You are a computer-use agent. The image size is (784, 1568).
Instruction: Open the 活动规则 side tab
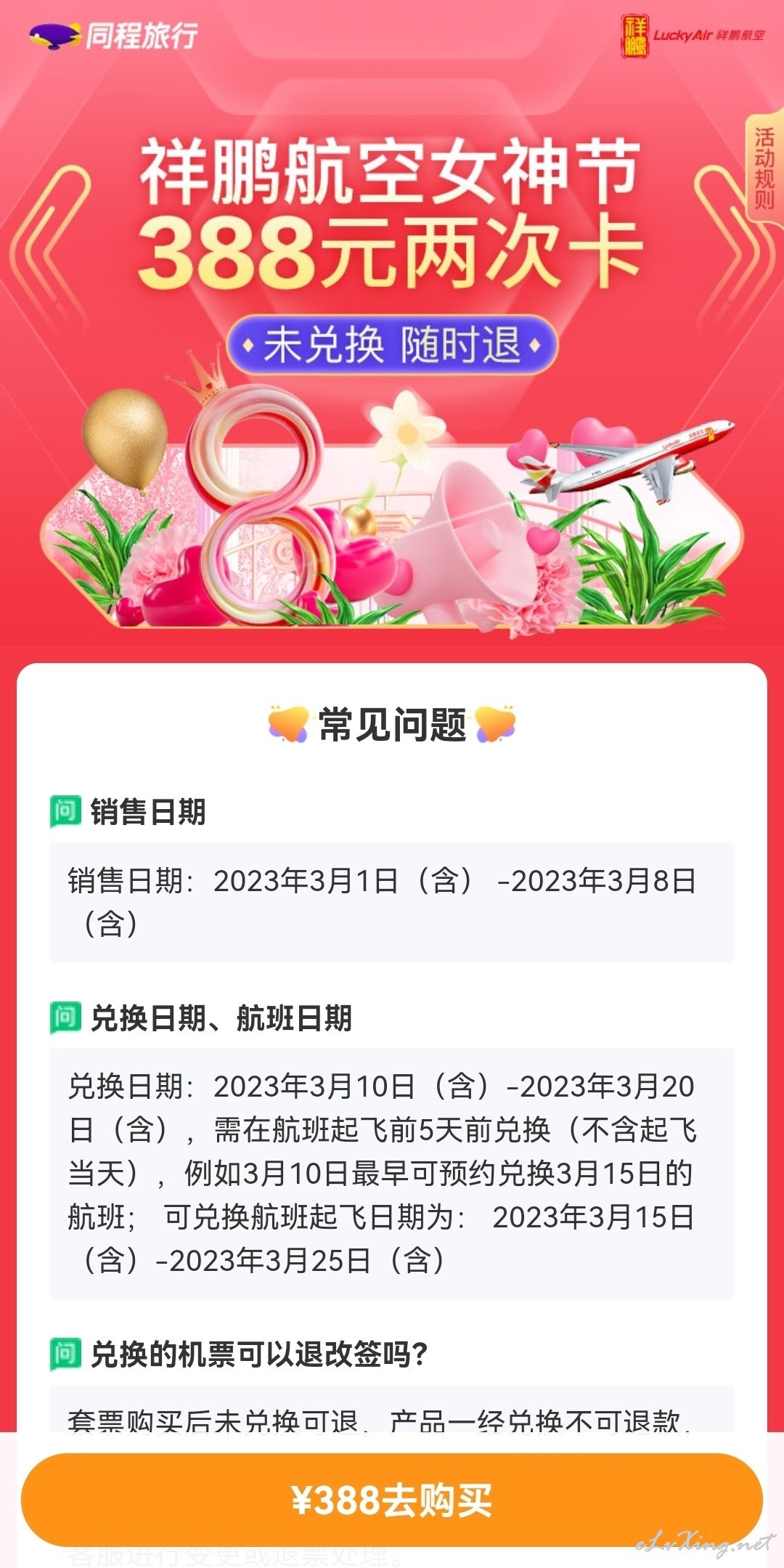[x=765, y=168]
